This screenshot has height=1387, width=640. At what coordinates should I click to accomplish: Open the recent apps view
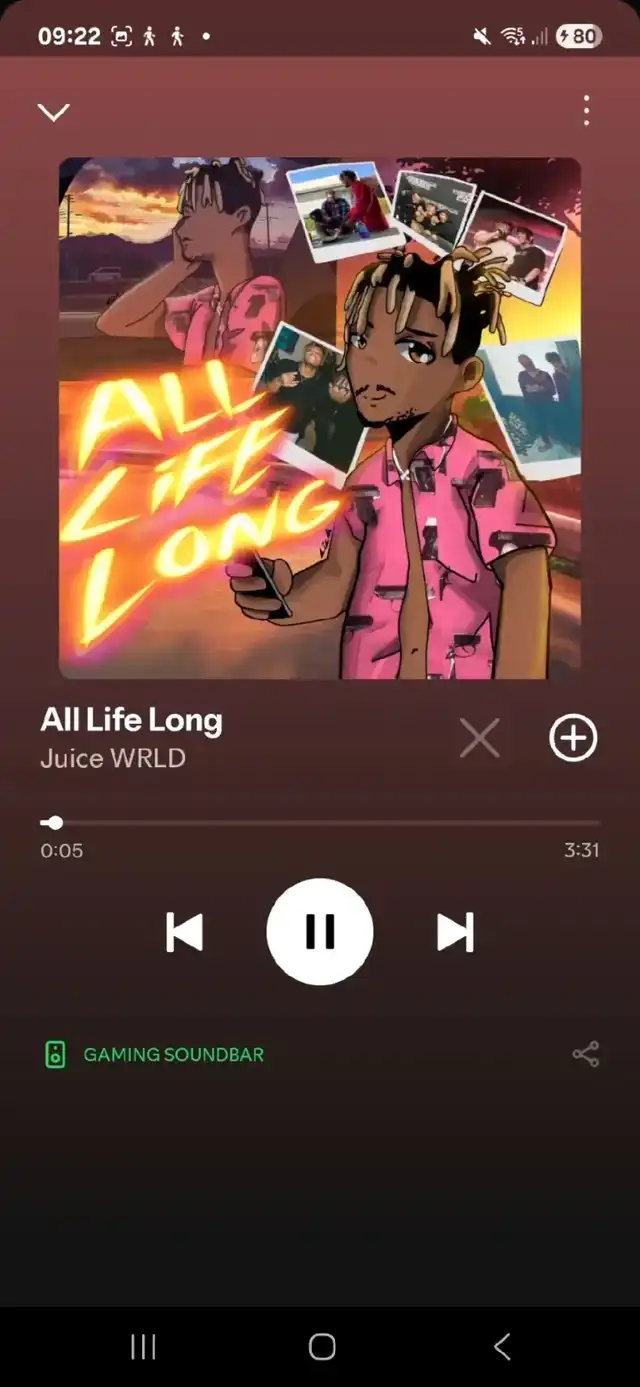click(143, 1347)
